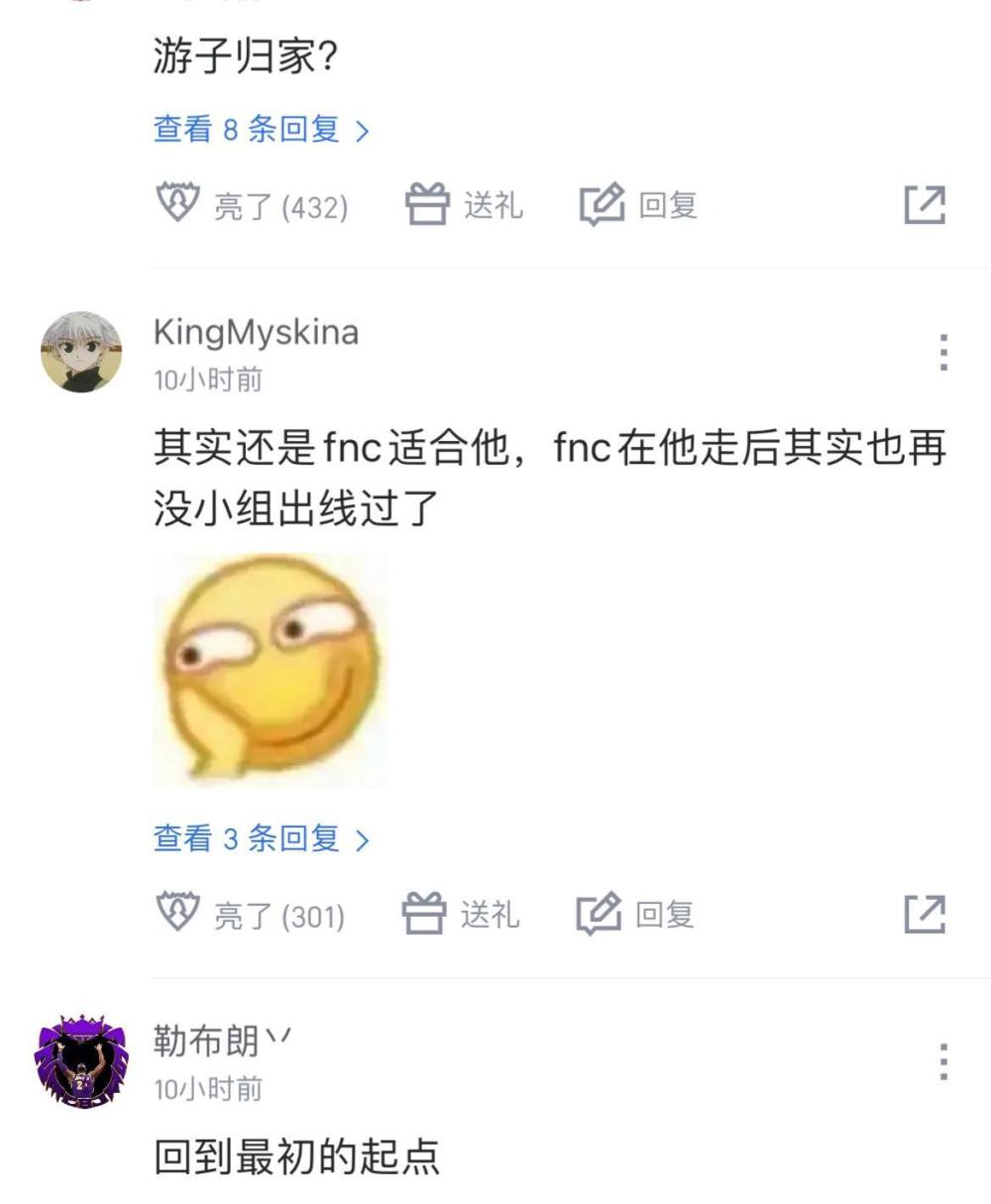Share KingMyskina's comment
Image resolution: width=991 pixels, height=1204 pixels.
(x=925, y=915)
